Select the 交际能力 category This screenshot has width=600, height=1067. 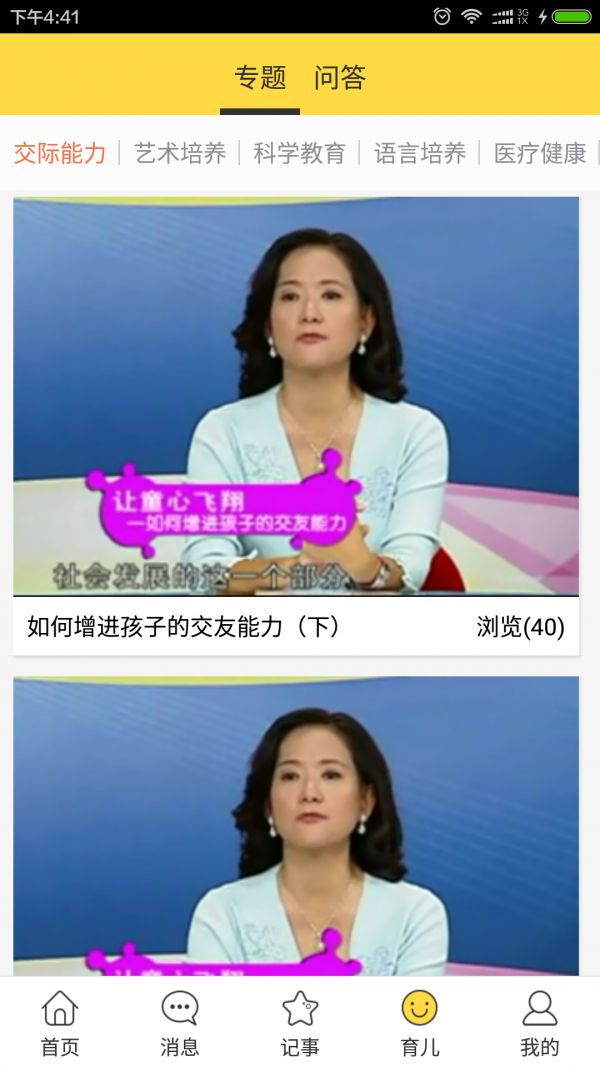point(60,153)
